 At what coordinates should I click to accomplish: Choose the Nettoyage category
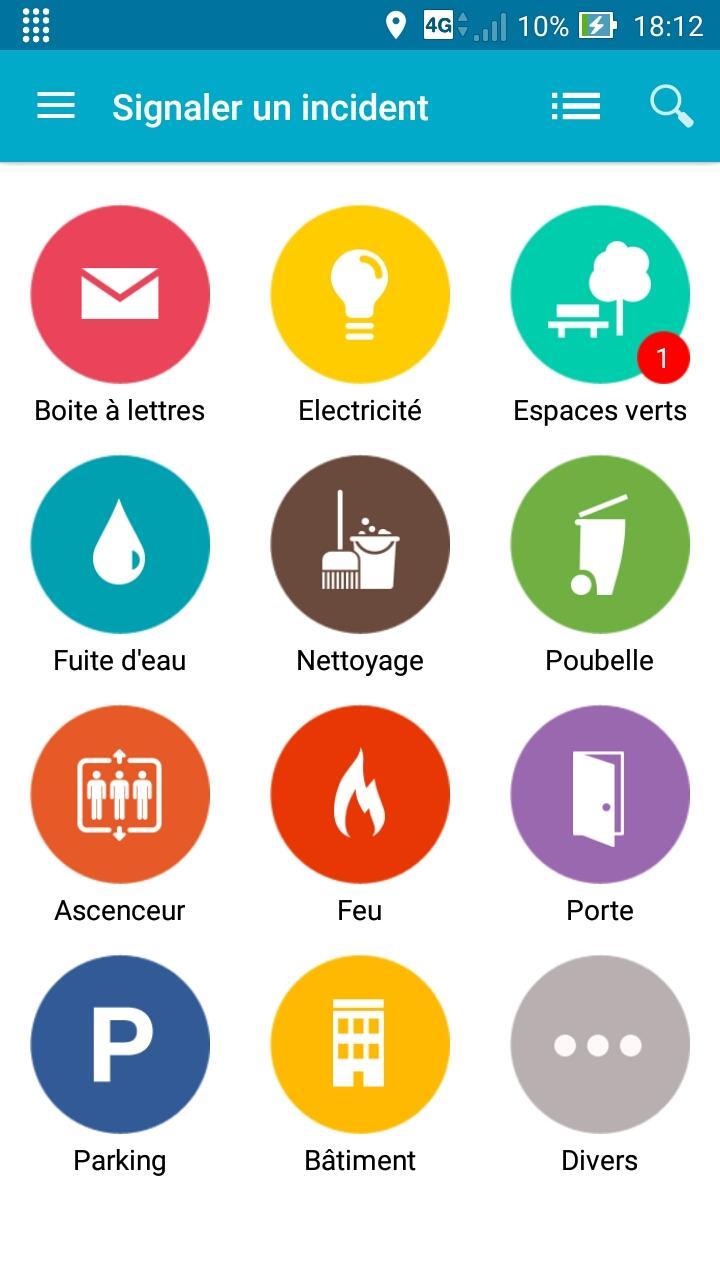point(360,544)
